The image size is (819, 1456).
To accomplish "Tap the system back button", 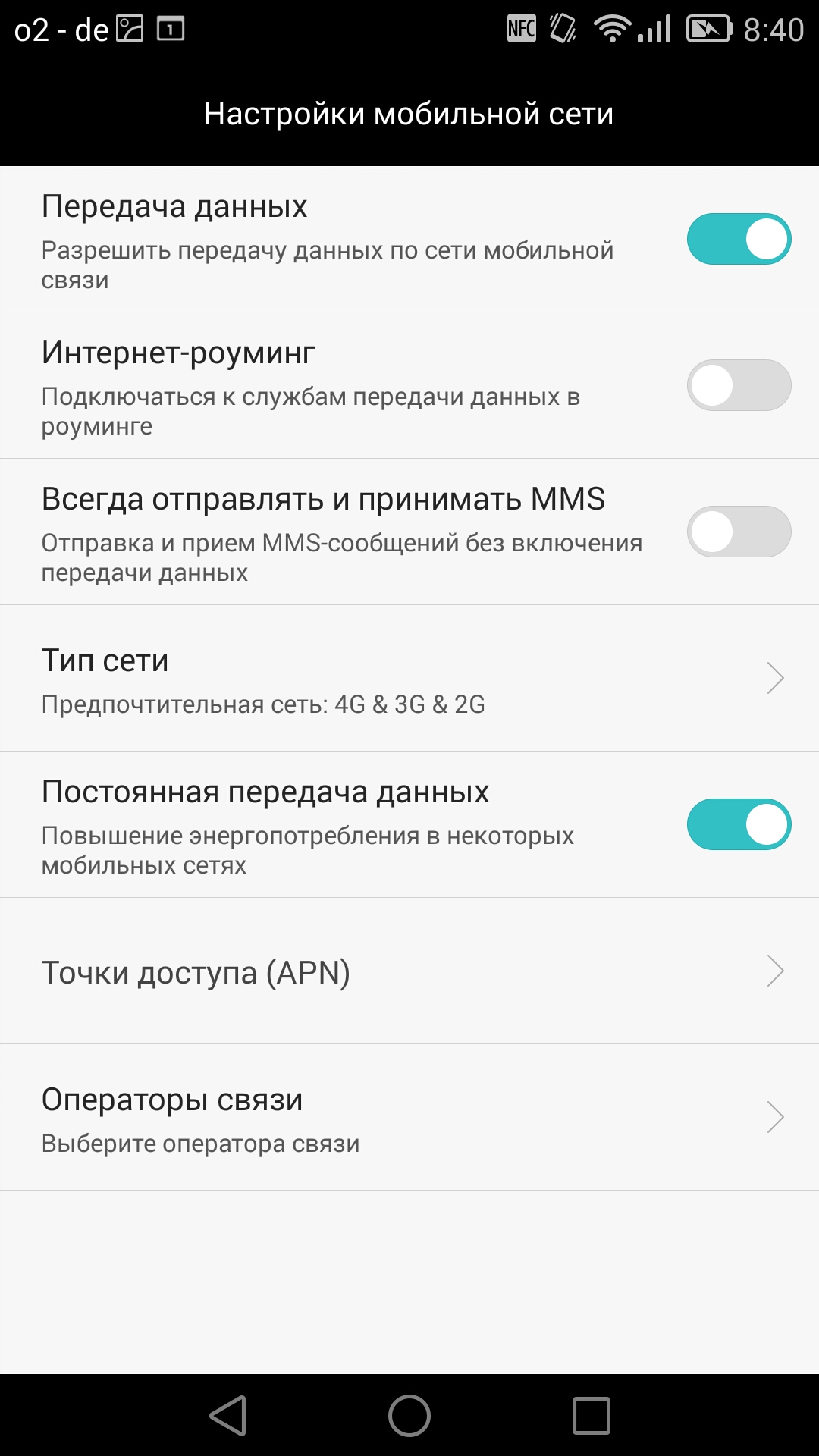I will tap(228, 1415).
